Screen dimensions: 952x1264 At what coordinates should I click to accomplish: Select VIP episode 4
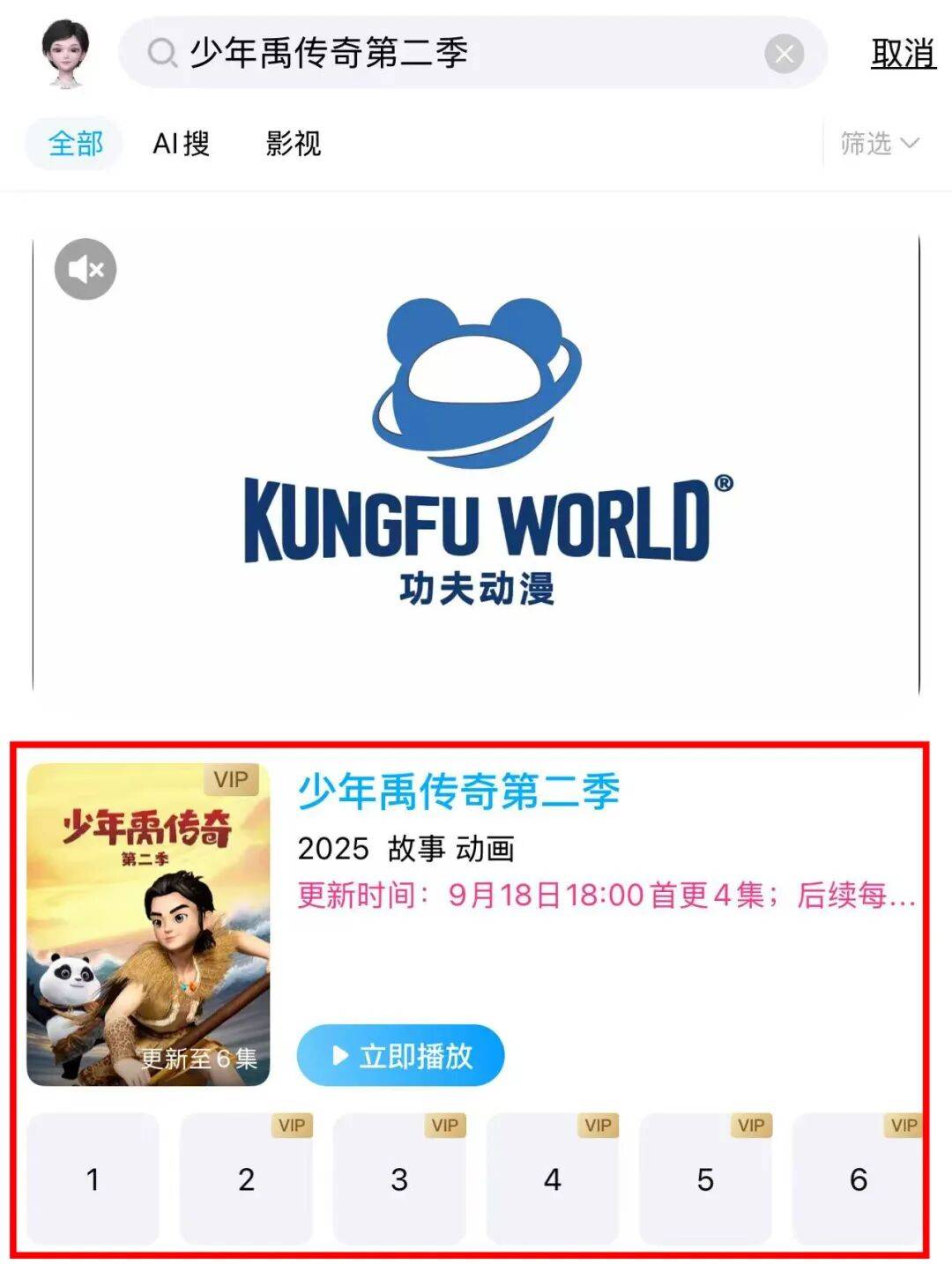[x=553, y=1178]
